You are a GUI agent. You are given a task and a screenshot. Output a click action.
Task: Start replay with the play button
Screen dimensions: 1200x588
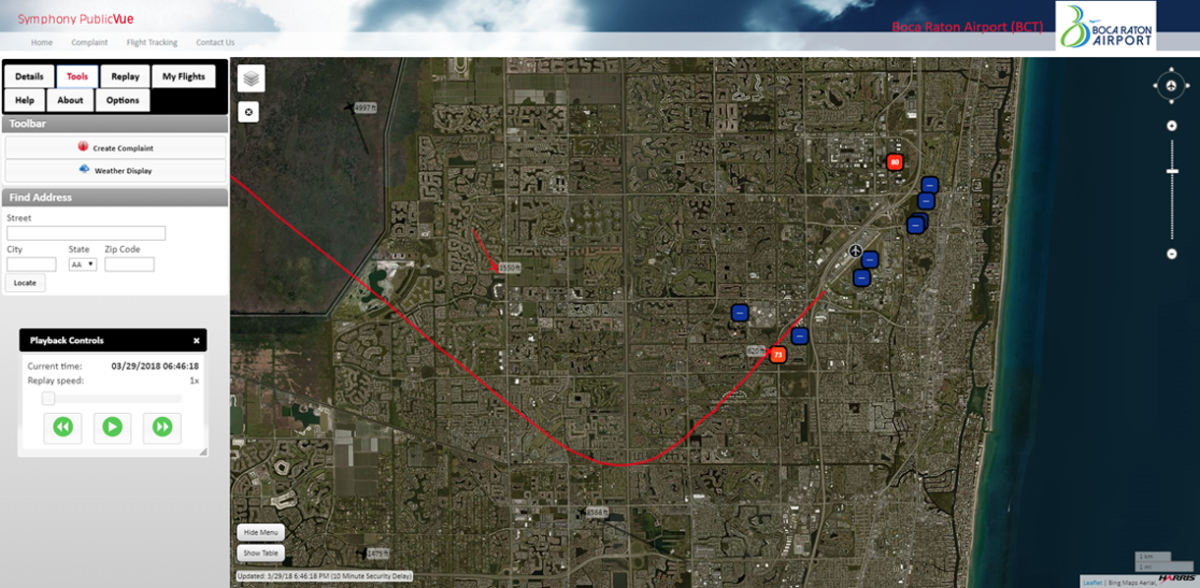point(112,427)
